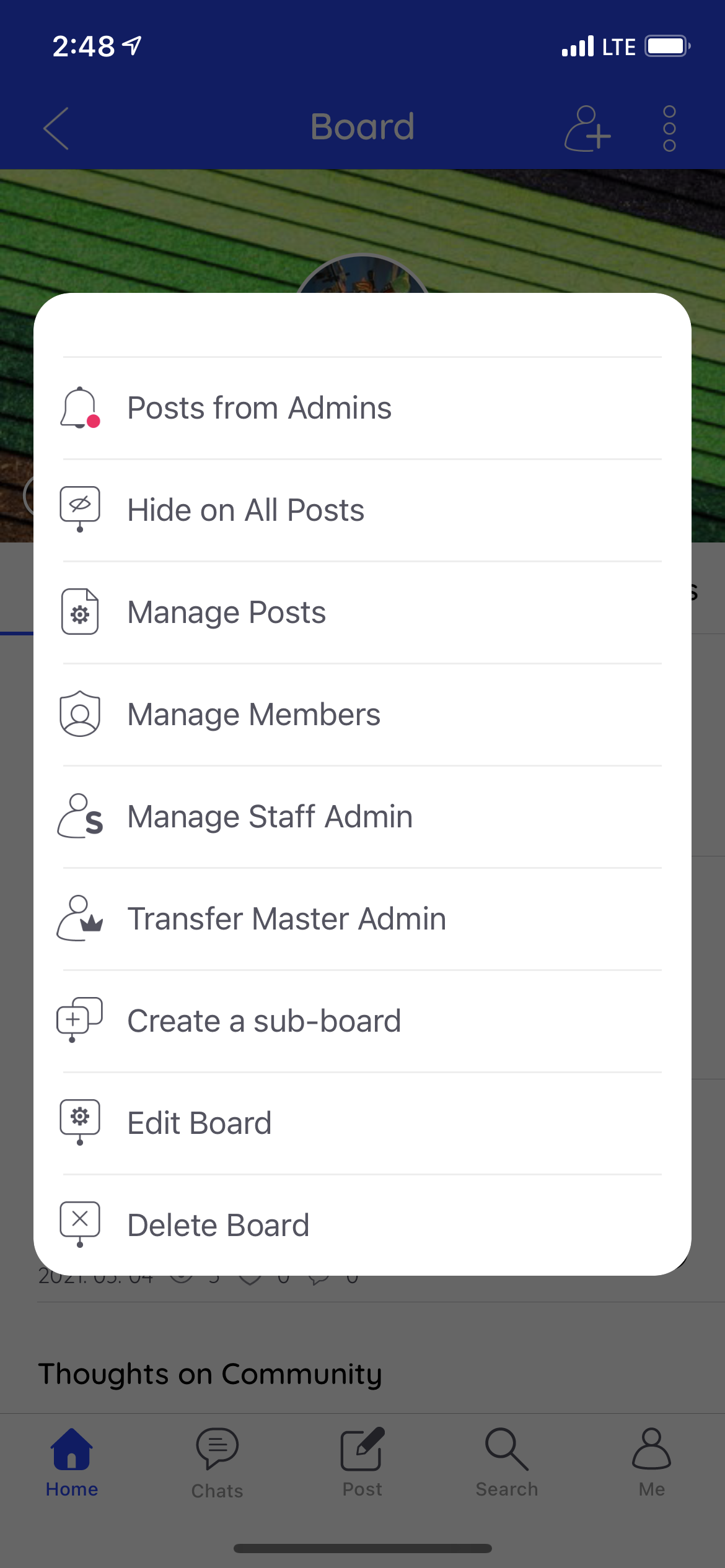Switch to the Me tab
The width and height of the screenshot is (725, 1568).
tap(651, 1462)
